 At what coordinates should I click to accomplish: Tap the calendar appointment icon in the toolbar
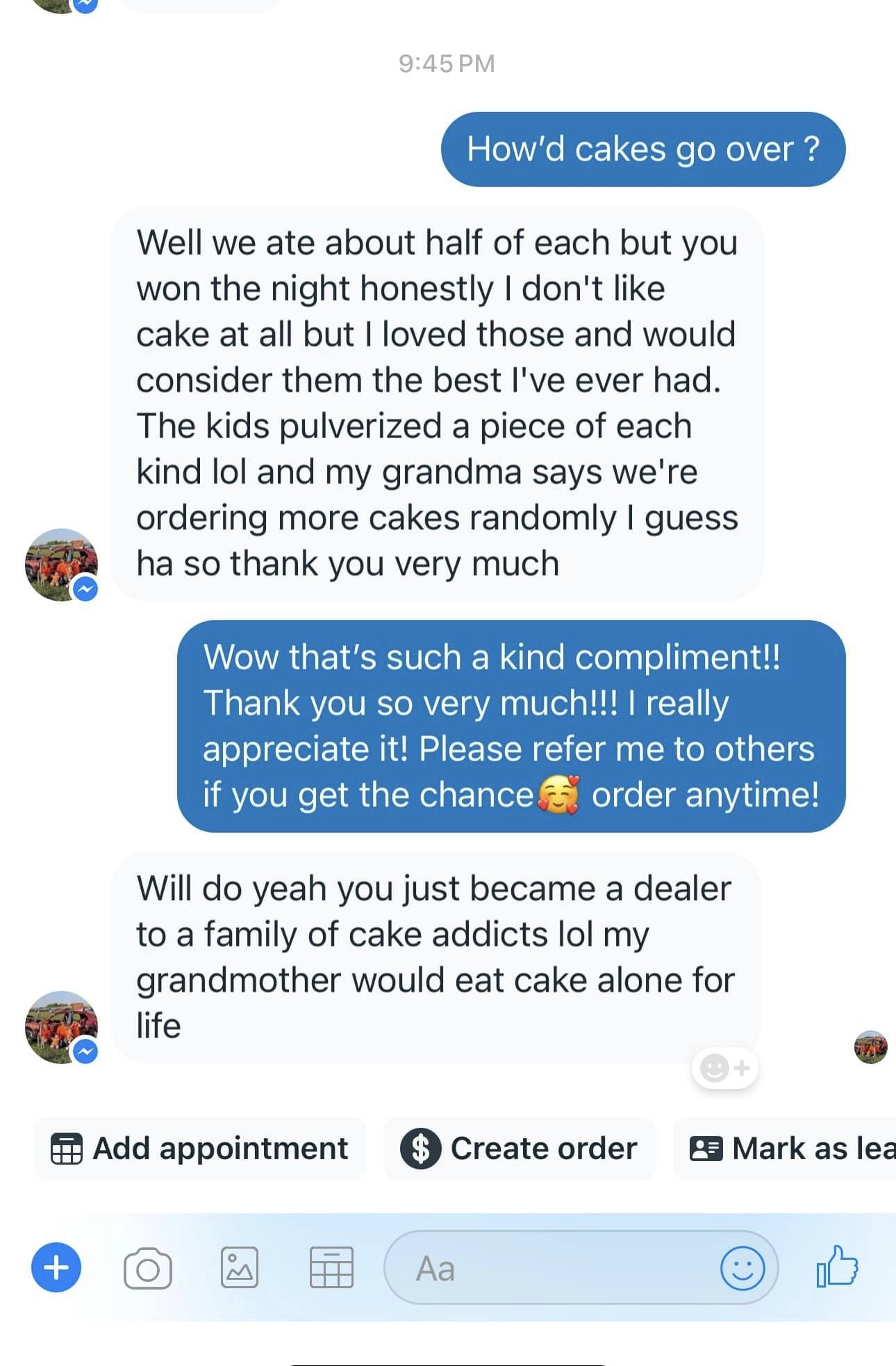tap(331, 1268)
